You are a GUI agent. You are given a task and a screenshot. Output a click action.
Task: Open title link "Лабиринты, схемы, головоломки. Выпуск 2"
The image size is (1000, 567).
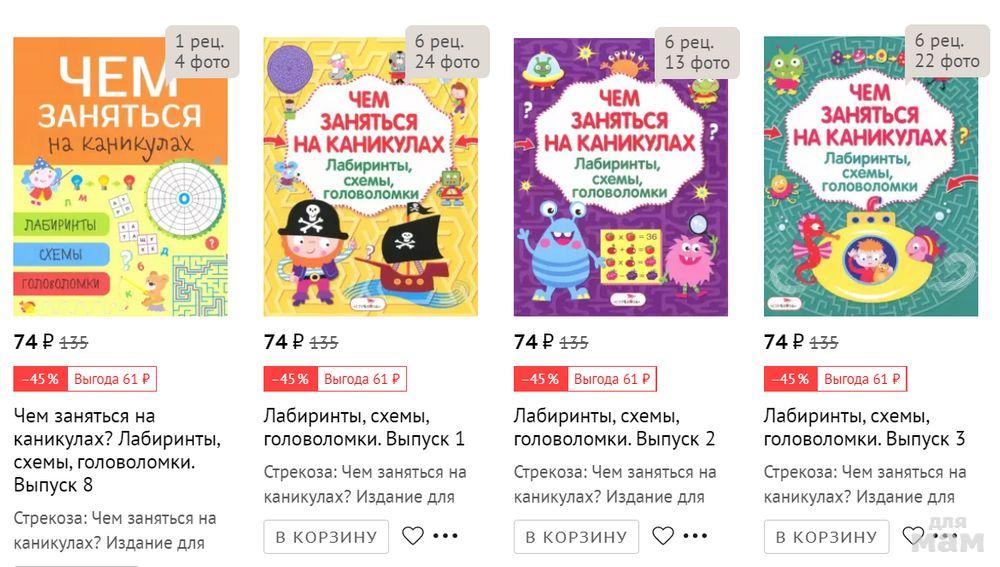[x=614, y=427]
